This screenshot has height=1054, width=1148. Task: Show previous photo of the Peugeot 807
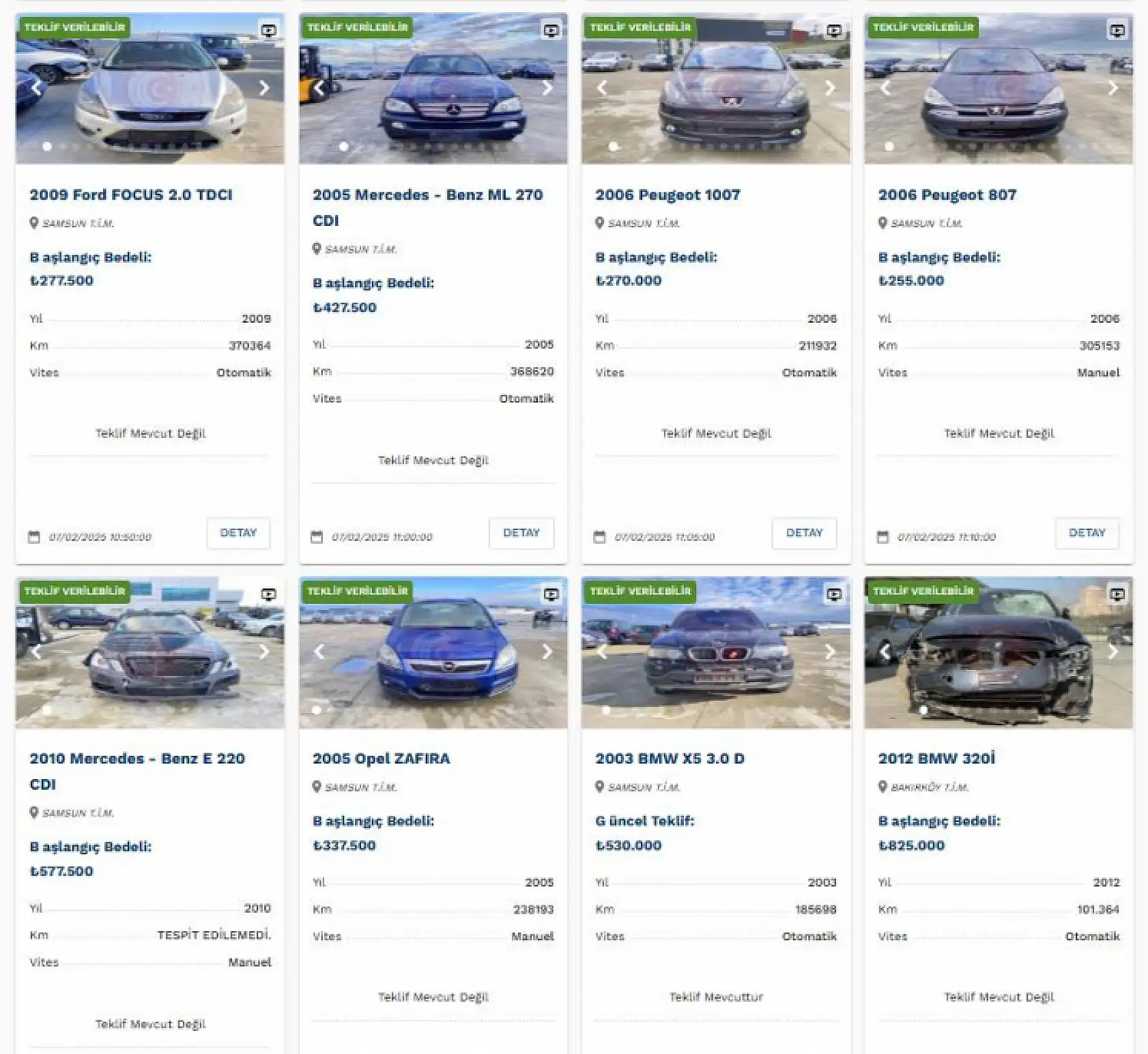point(885,88)
